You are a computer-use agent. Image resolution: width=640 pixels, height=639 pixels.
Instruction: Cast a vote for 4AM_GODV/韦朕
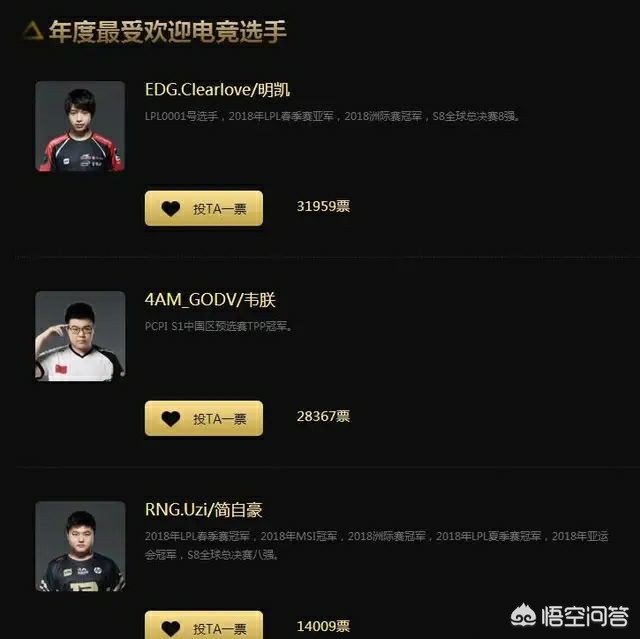(204, 418)
